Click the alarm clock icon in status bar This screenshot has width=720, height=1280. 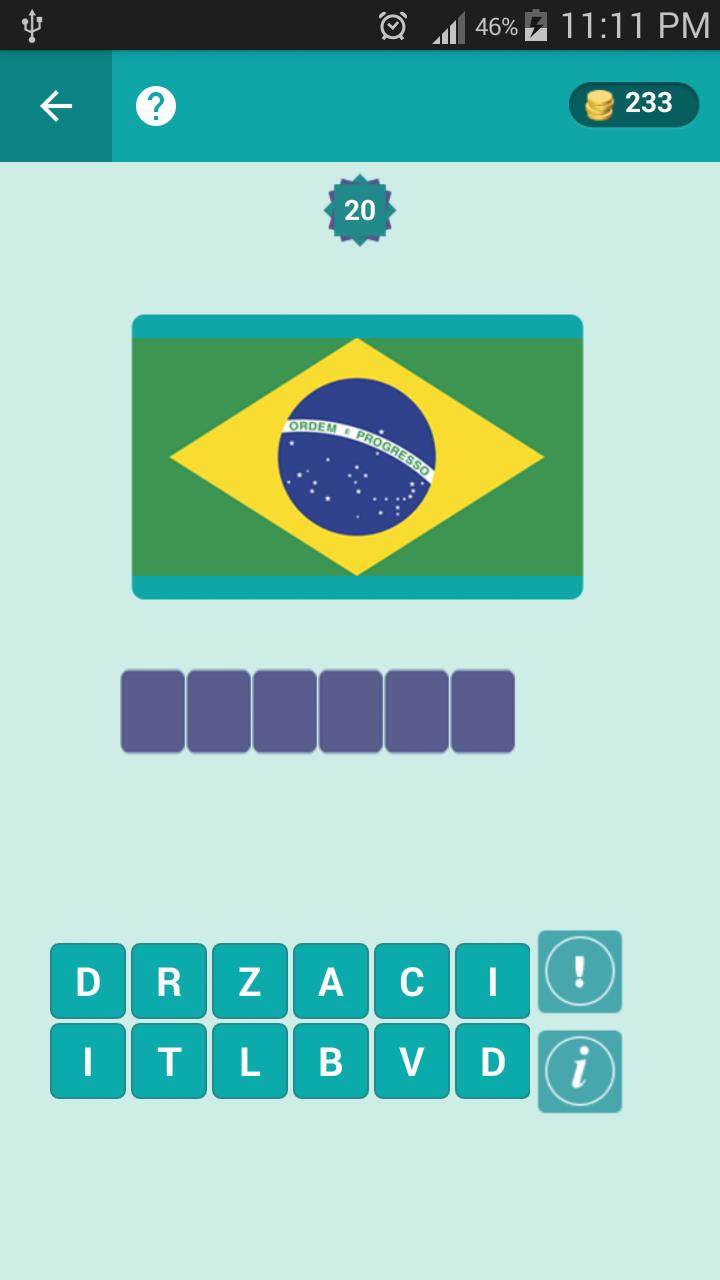[x=393, y=27]
